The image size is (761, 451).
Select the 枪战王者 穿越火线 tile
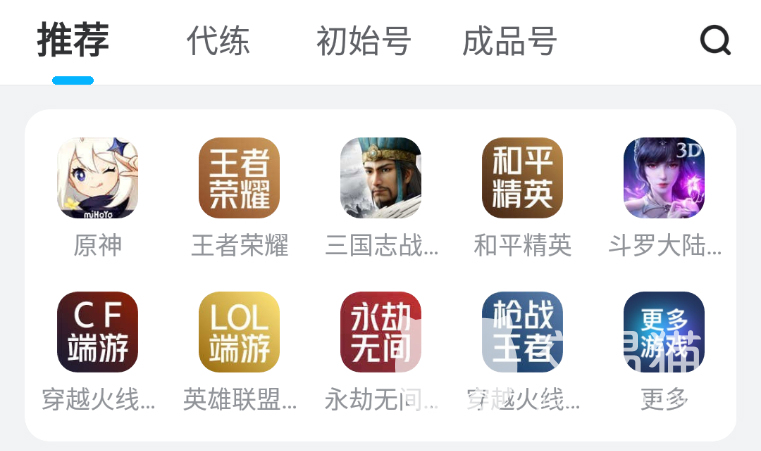pyautogui.click(x=522, y=332)
